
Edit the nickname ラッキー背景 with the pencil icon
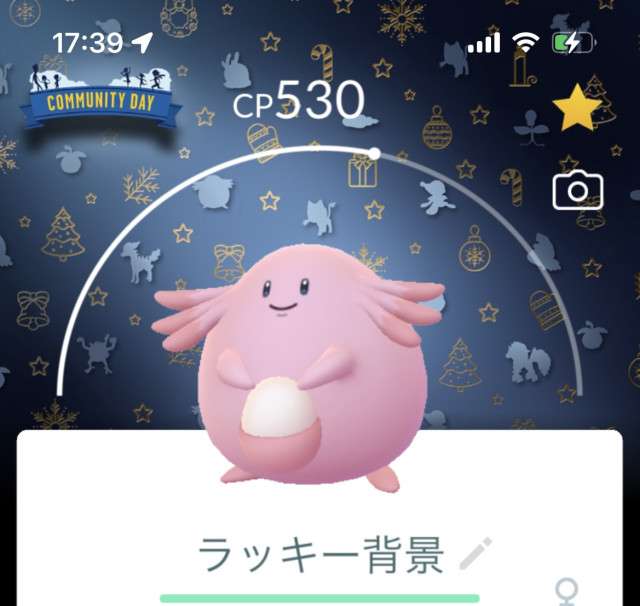(x=475, y=554)
